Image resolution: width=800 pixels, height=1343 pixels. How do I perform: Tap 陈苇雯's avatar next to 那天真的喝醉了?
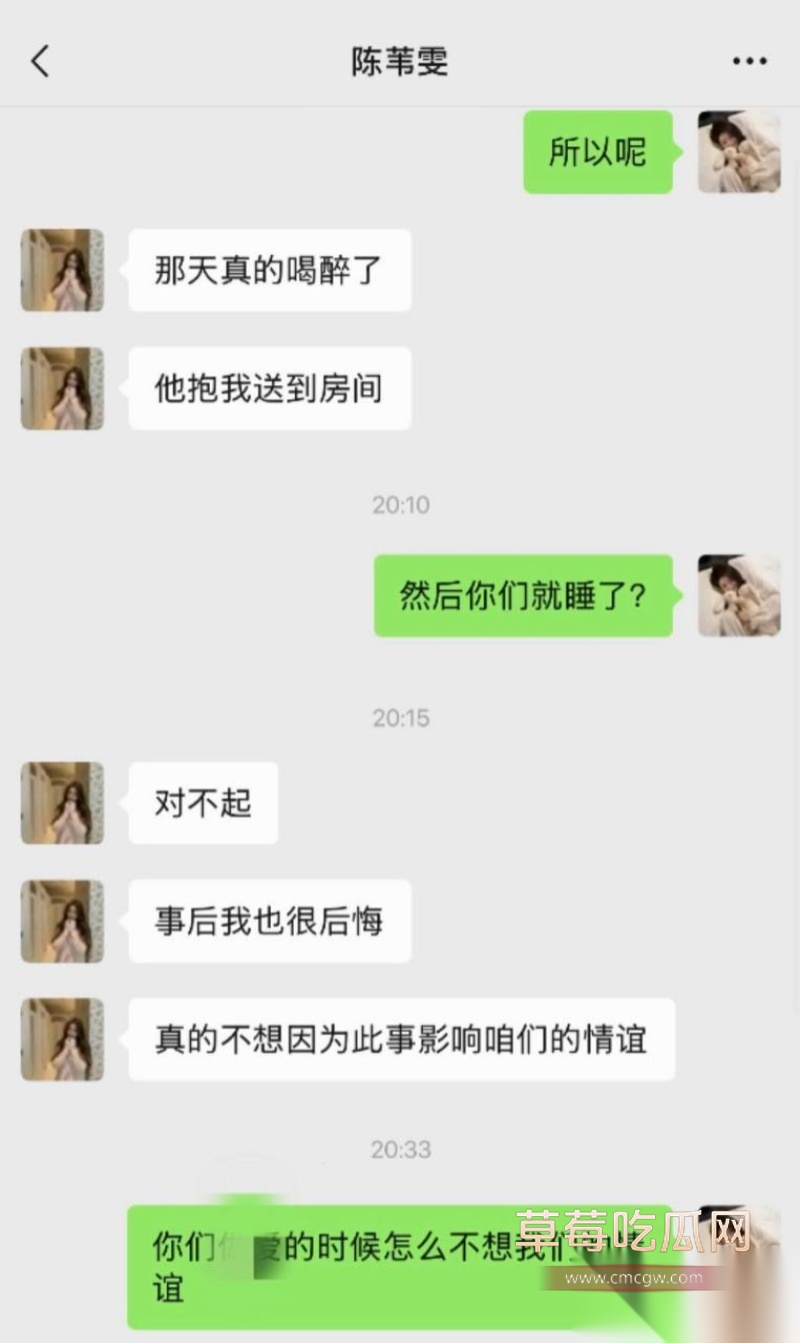[62, 270]
